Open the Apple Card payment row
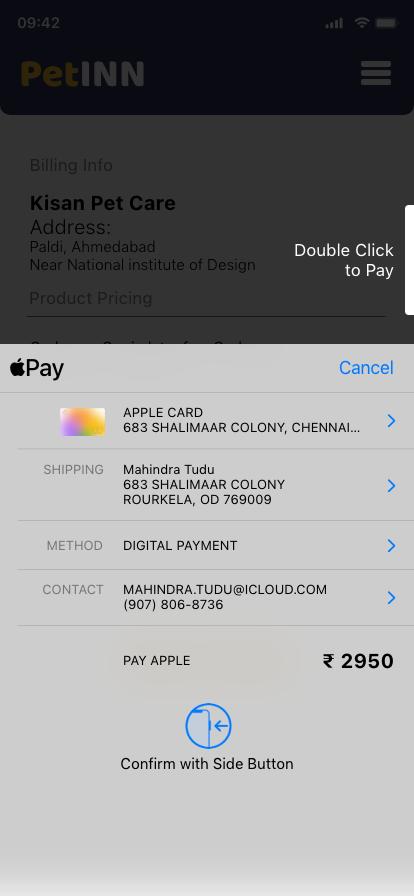The width and height of the screenshot is (414, 896). click(207, 421)
